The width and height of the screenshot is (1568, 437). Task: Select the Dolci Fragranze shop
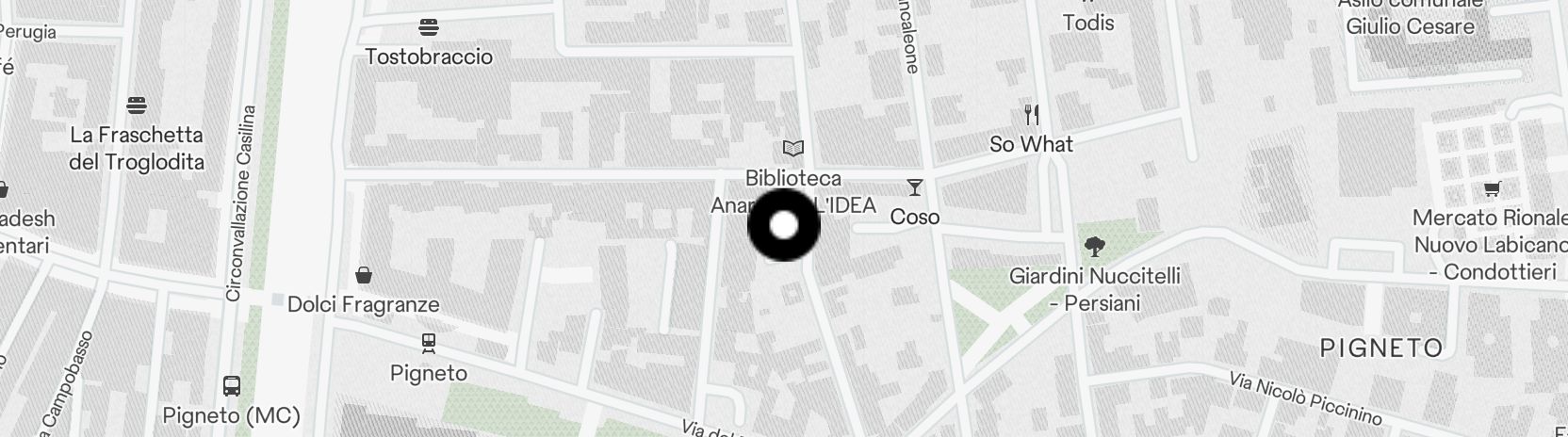[364, 276]
